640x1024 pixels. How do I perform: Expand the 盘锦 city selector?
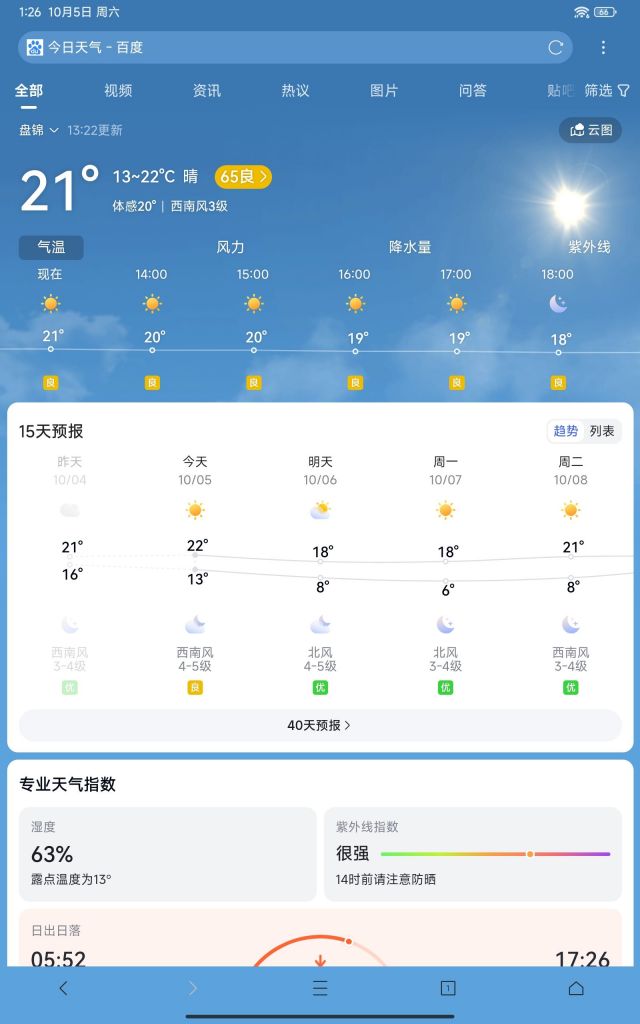click(39, 130)
